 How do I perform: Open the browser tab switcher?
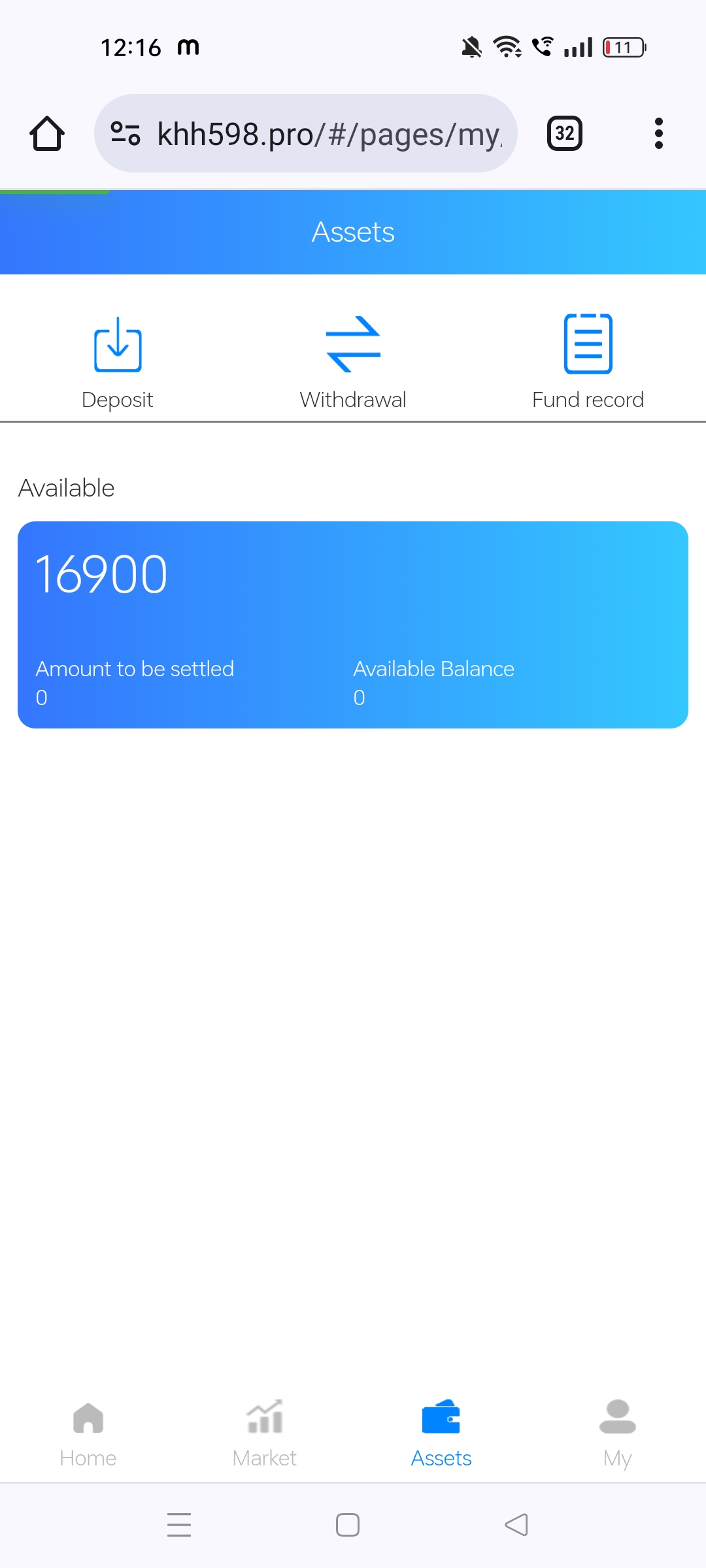564,134
